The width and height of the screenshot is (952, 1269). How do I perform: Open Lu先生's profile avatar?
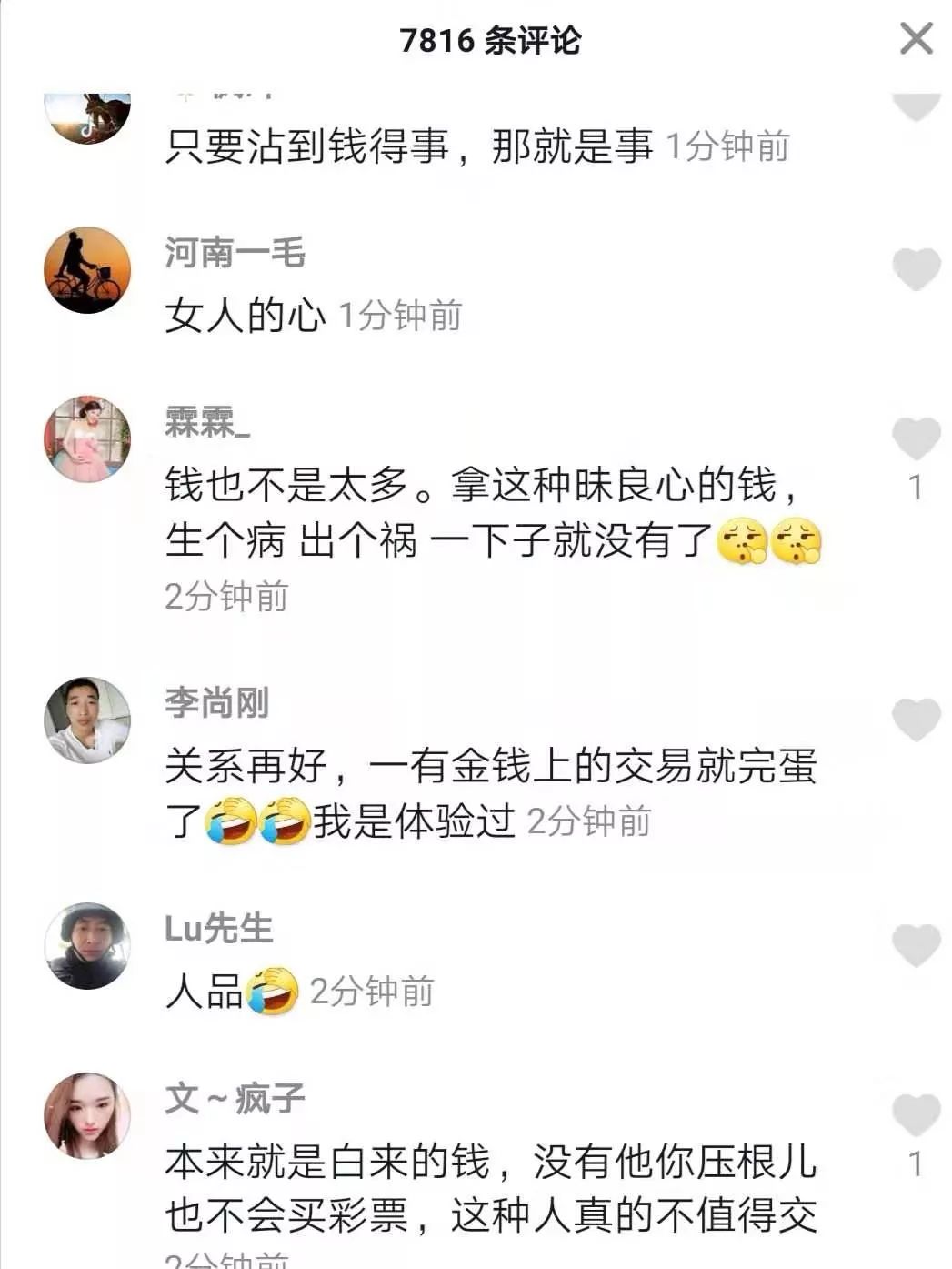pos(87,945)
